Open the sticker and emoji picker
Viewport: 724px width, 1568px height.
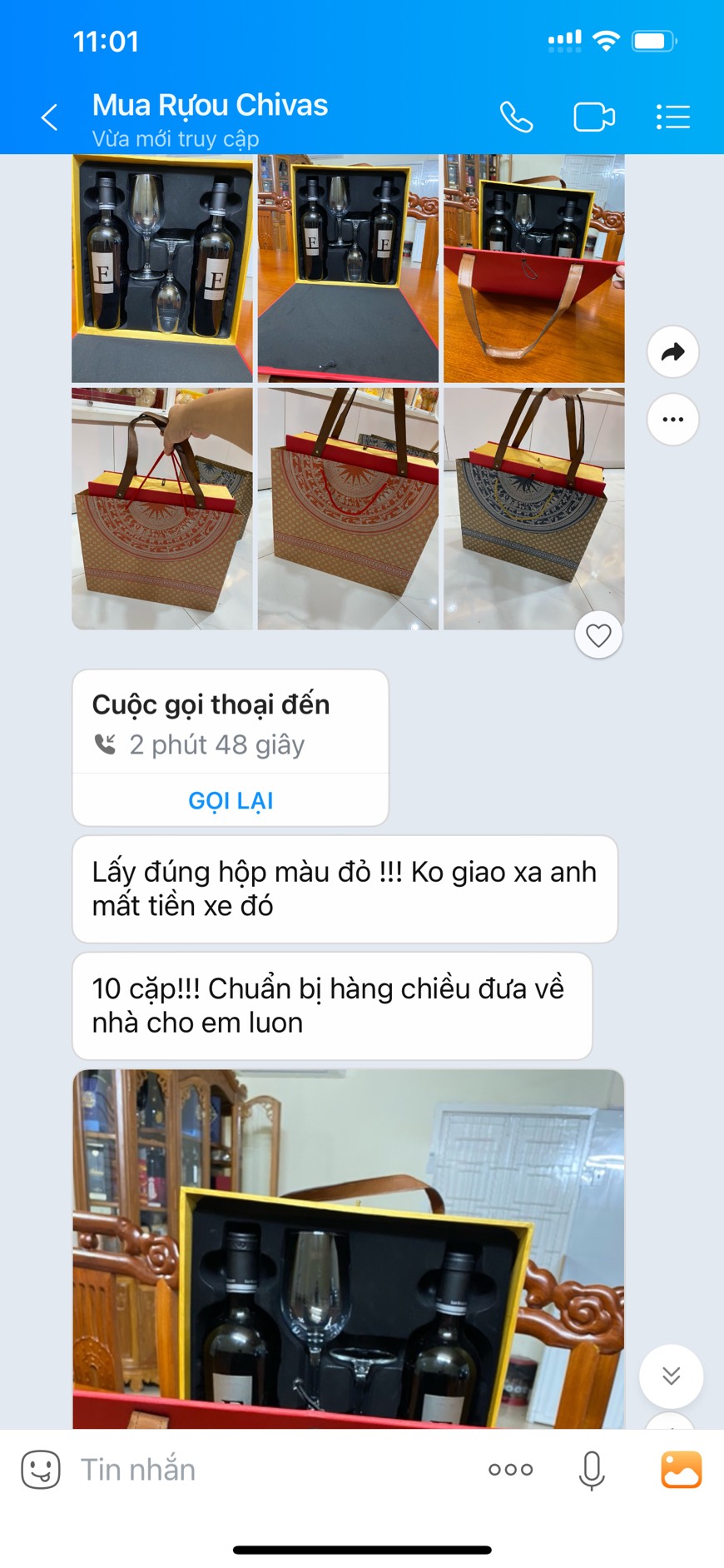click(41, 1470)
